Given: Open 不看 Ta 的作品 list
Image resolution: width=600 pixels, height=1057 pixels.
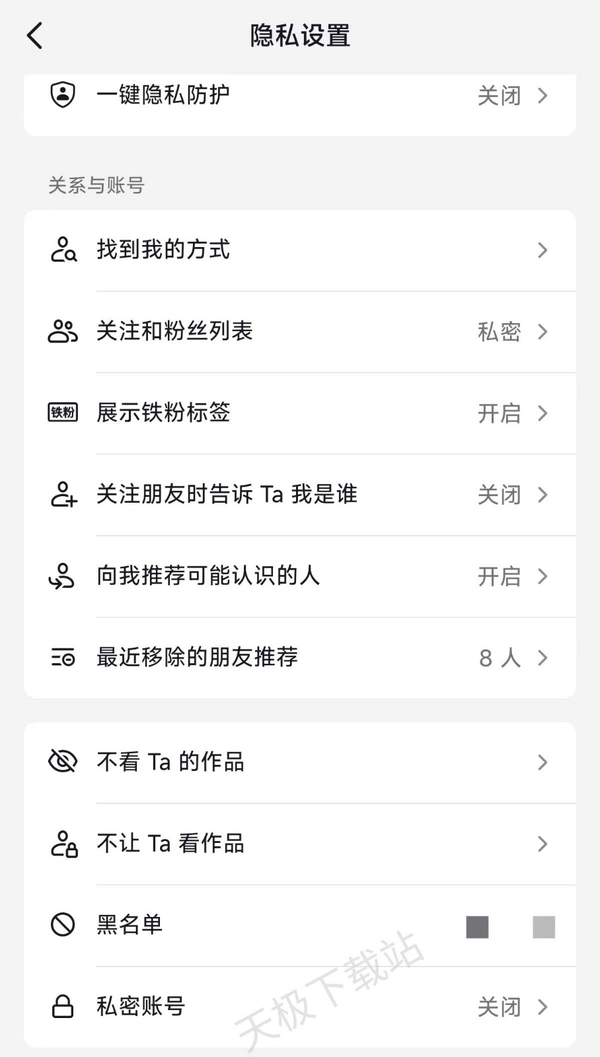Looking at the screenshot, I should pos(299,762).
